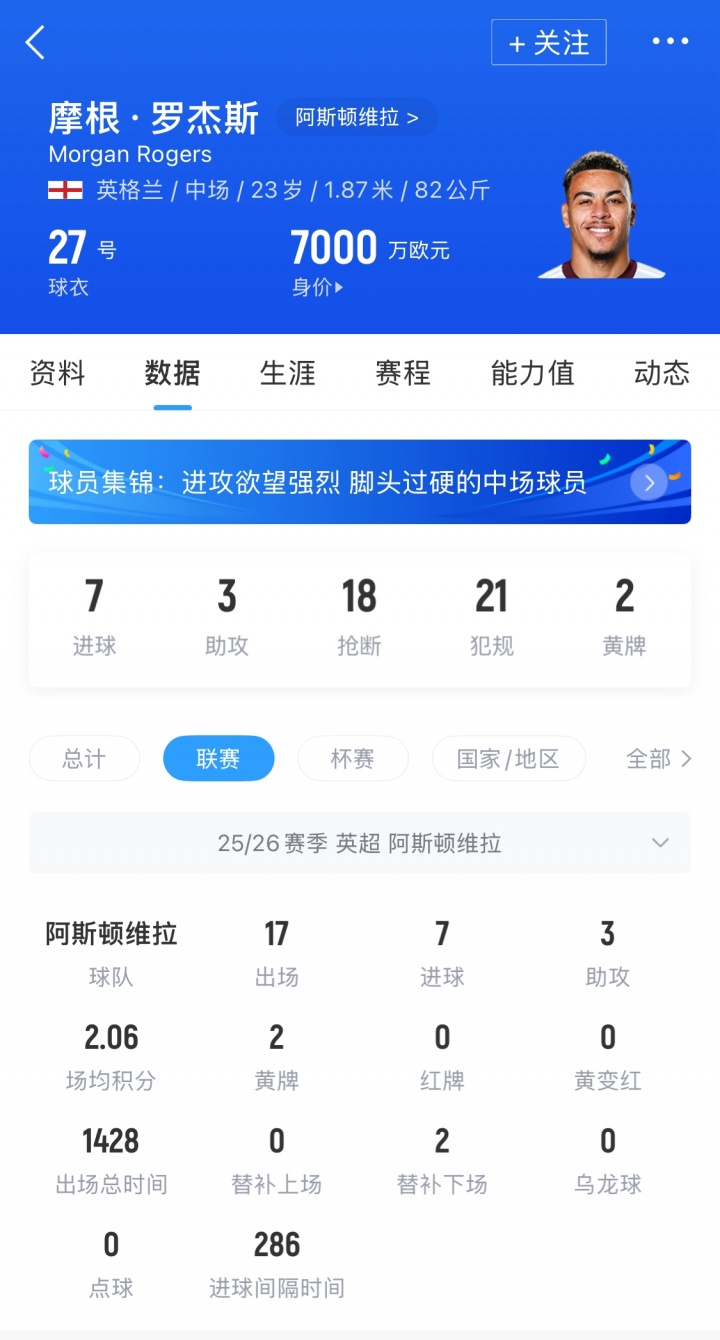View the 身价 market value details
The width and height of the screenshot is (720, 1340).
[x=318, y=287]
